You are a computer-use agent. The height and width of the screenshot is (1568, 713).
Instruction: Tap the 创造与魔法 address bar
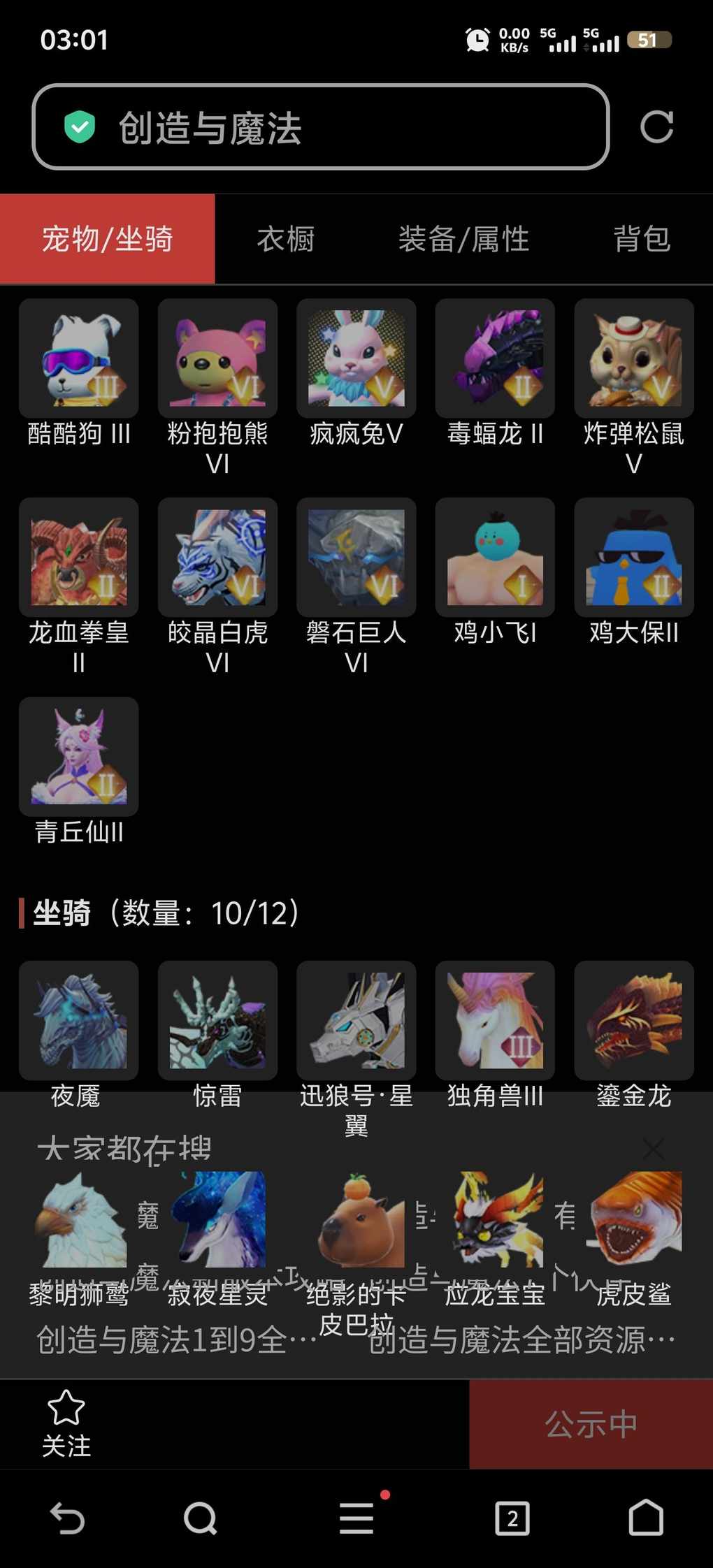[320, 127]
